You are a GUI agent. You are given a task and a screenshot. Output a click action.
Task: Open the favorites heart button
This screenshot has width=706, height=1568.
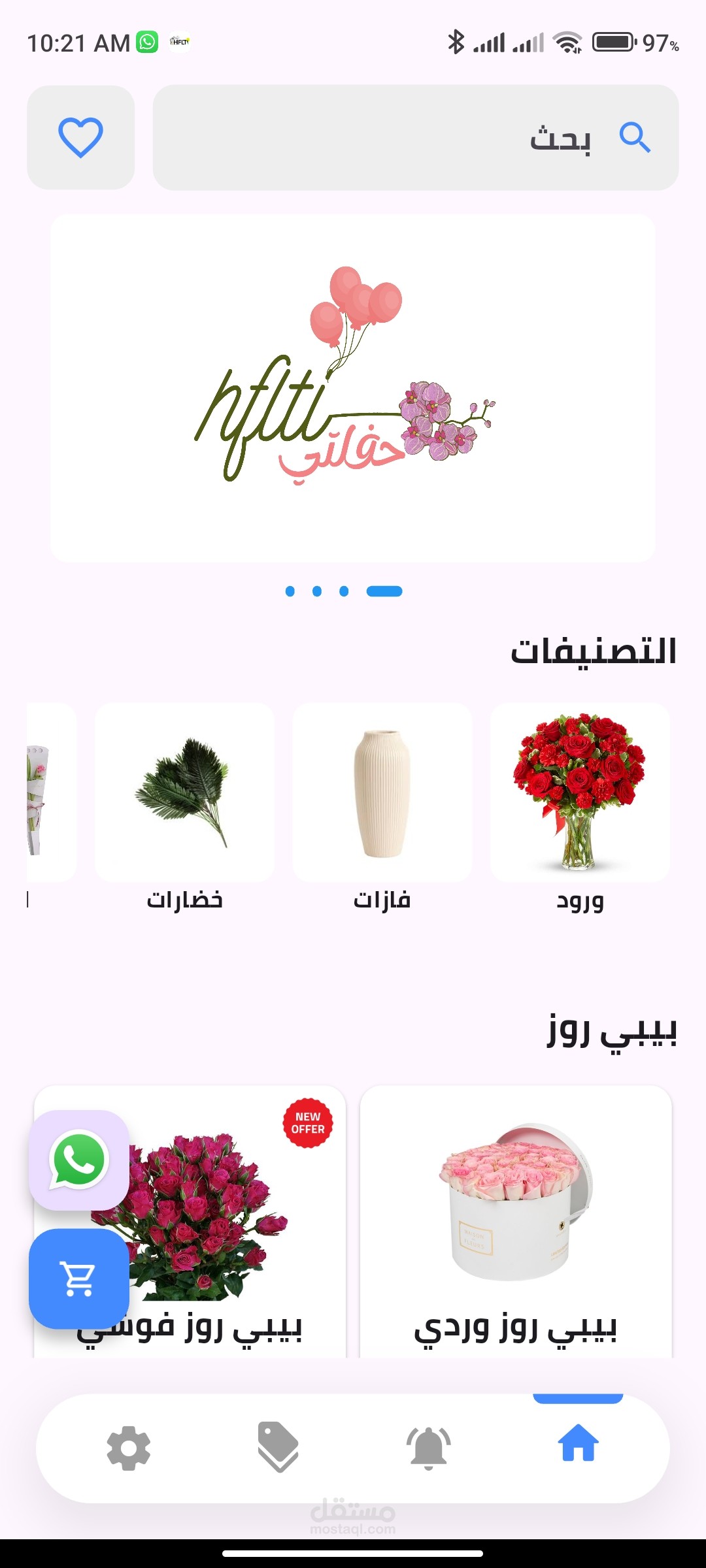pos(80,138)
